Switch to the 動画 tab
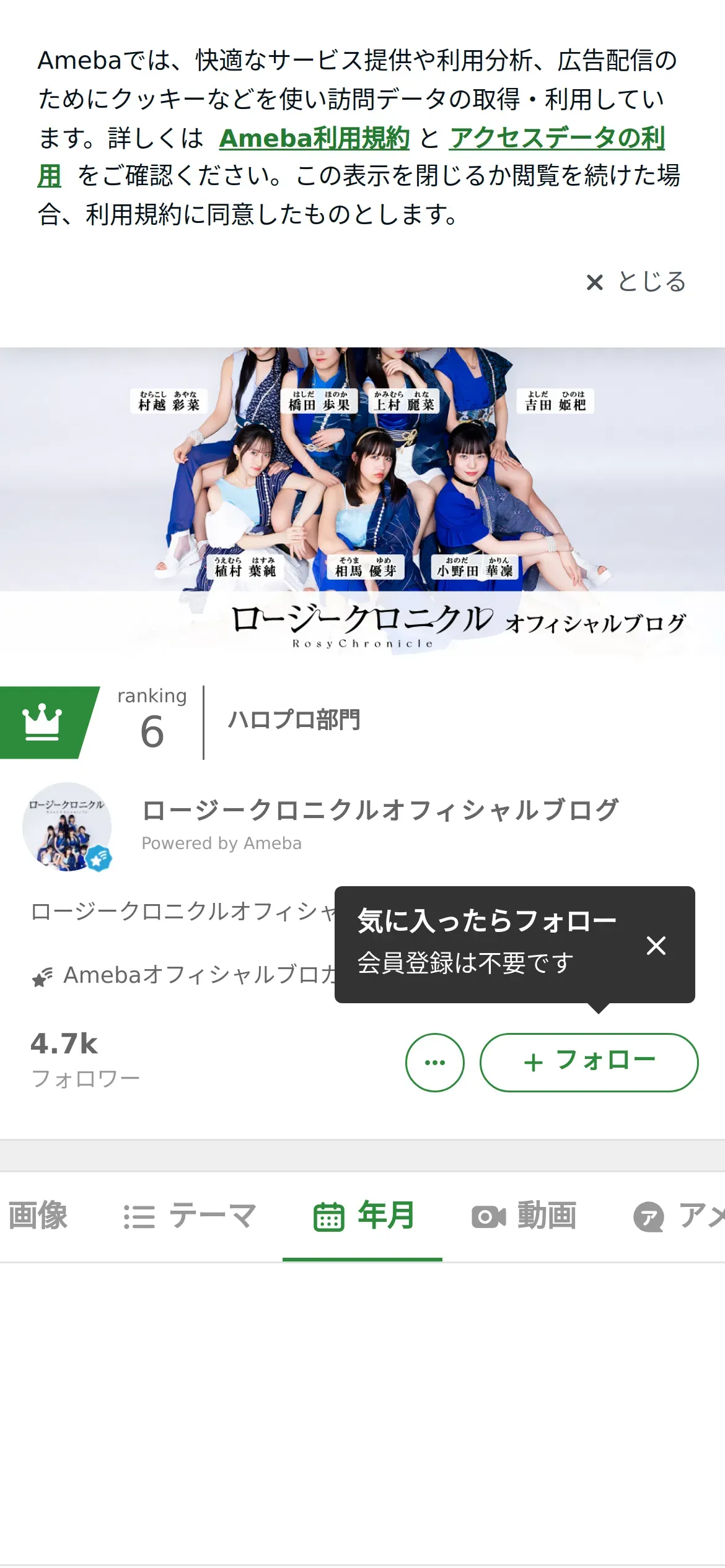 click(x=524, y=1215)
